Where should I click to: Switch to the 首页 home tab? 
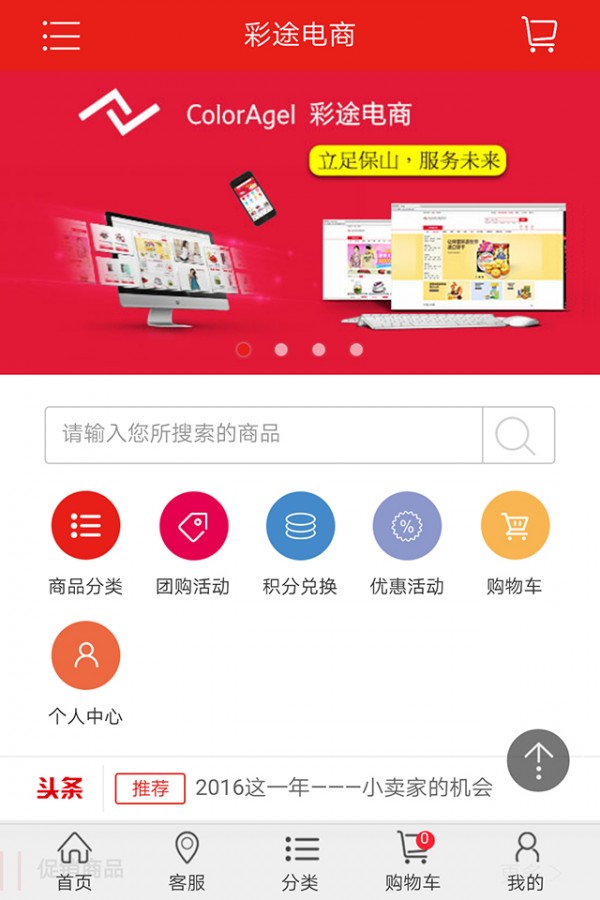[75, 861]
